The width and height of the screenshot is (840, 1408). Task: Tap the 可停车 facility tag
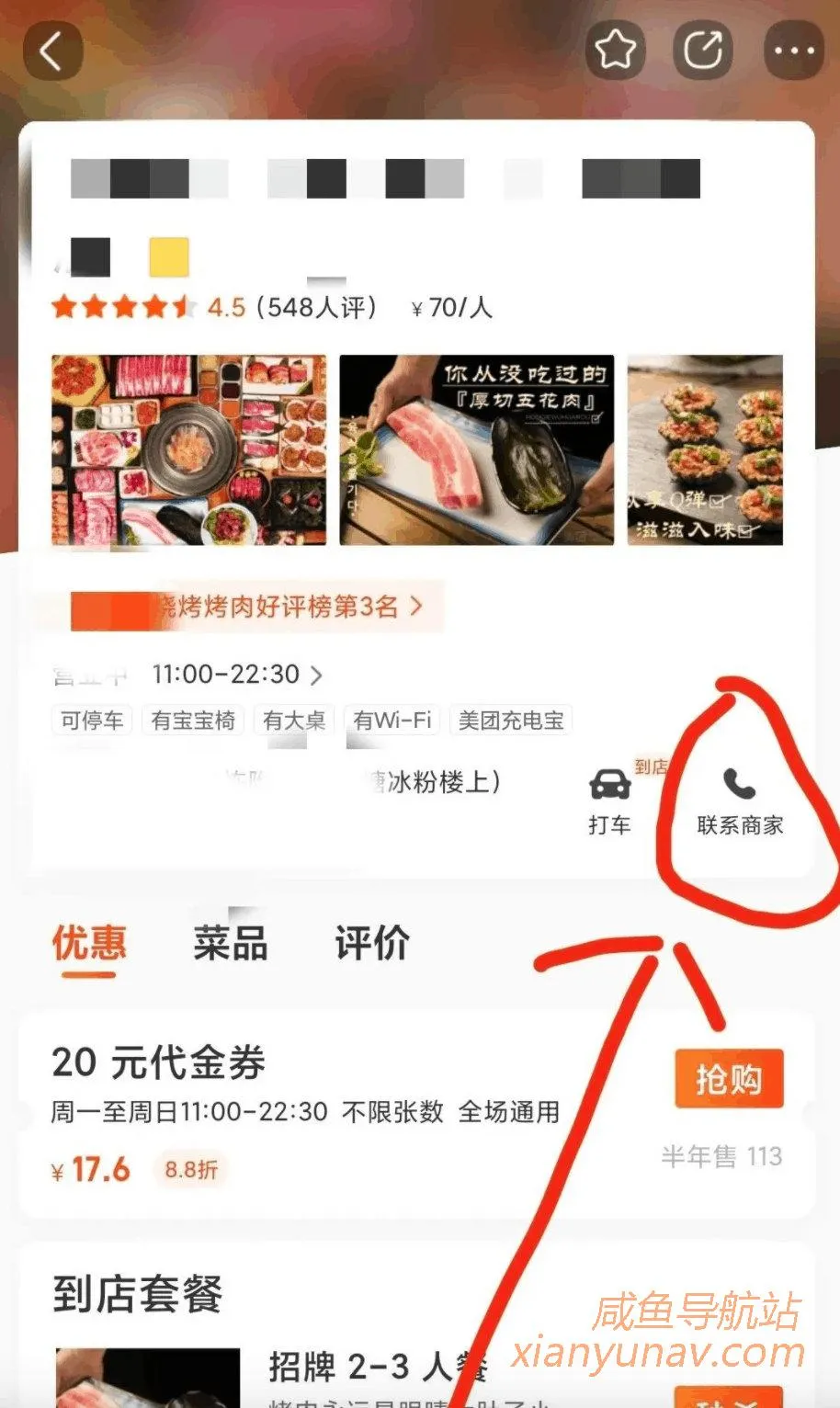pyautogui.click(x=91, y=721)
